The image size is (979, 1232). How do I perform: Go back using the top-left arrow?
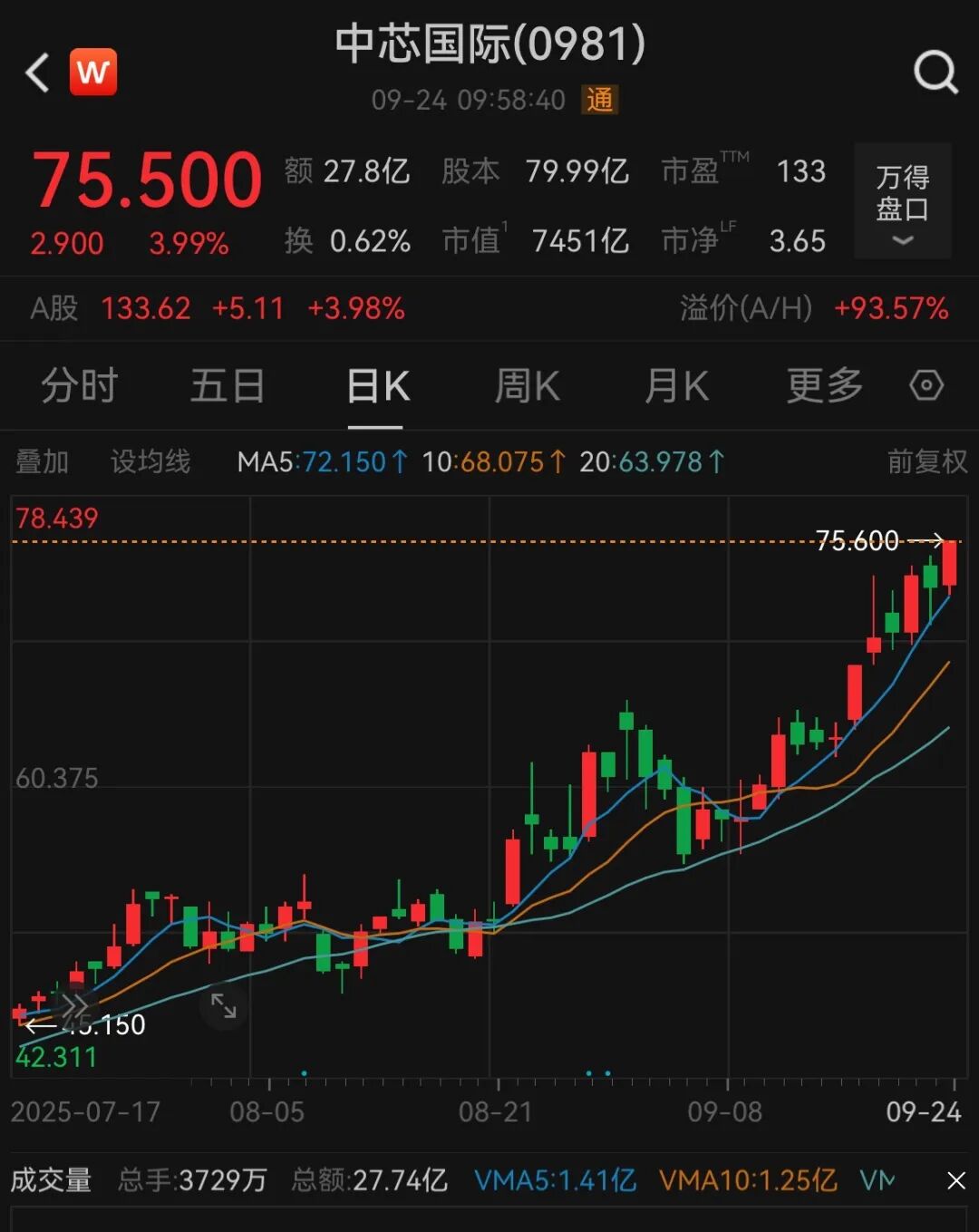coord(38,73)
